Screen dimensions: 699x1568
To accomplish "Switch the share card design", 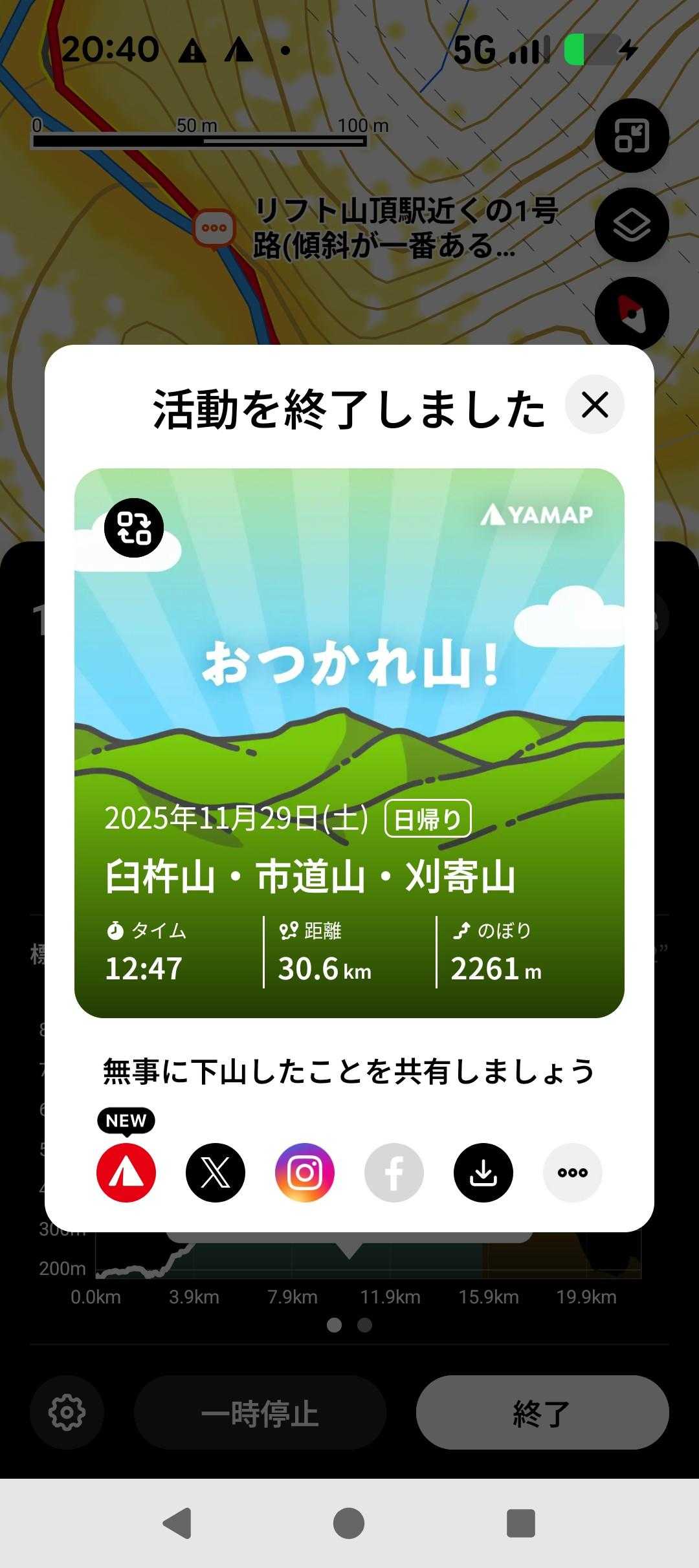I will (x=134, y=528).
